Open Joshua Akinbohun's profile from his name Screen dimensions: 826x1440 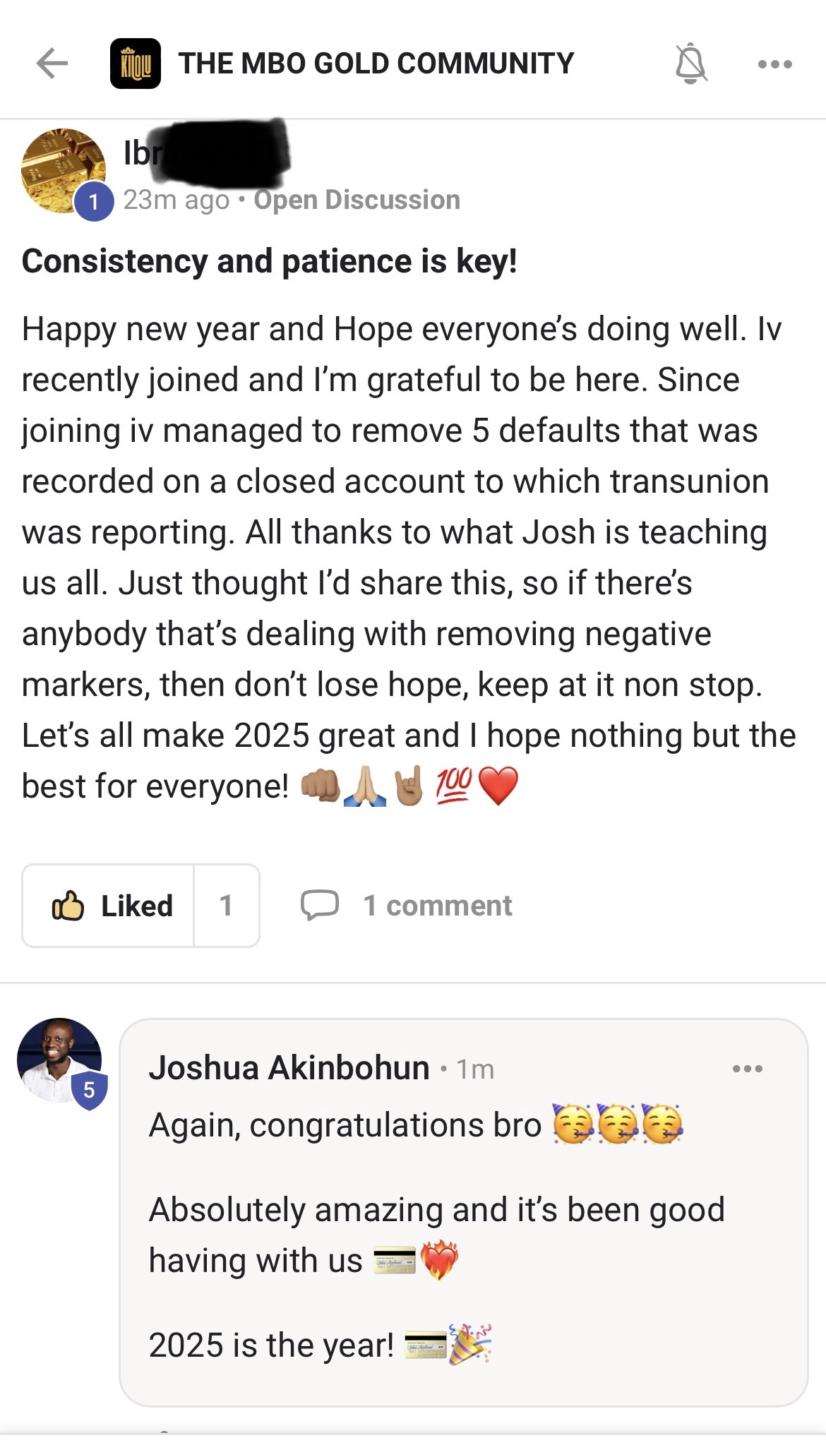coord(289,1068)
